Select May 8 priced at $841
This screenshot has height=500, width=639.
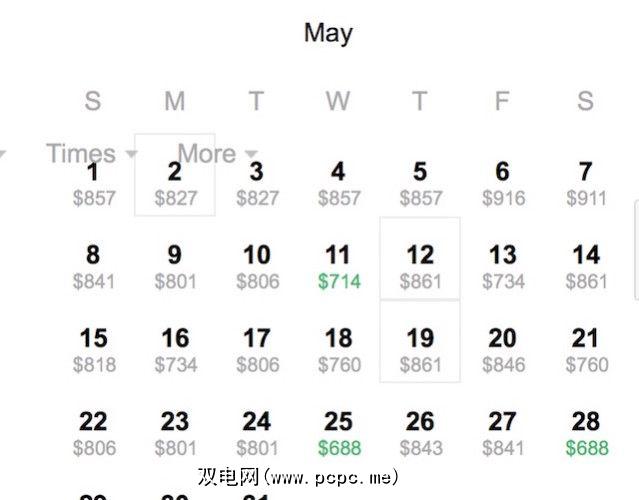pyautogui.click(x=93, y=267)
